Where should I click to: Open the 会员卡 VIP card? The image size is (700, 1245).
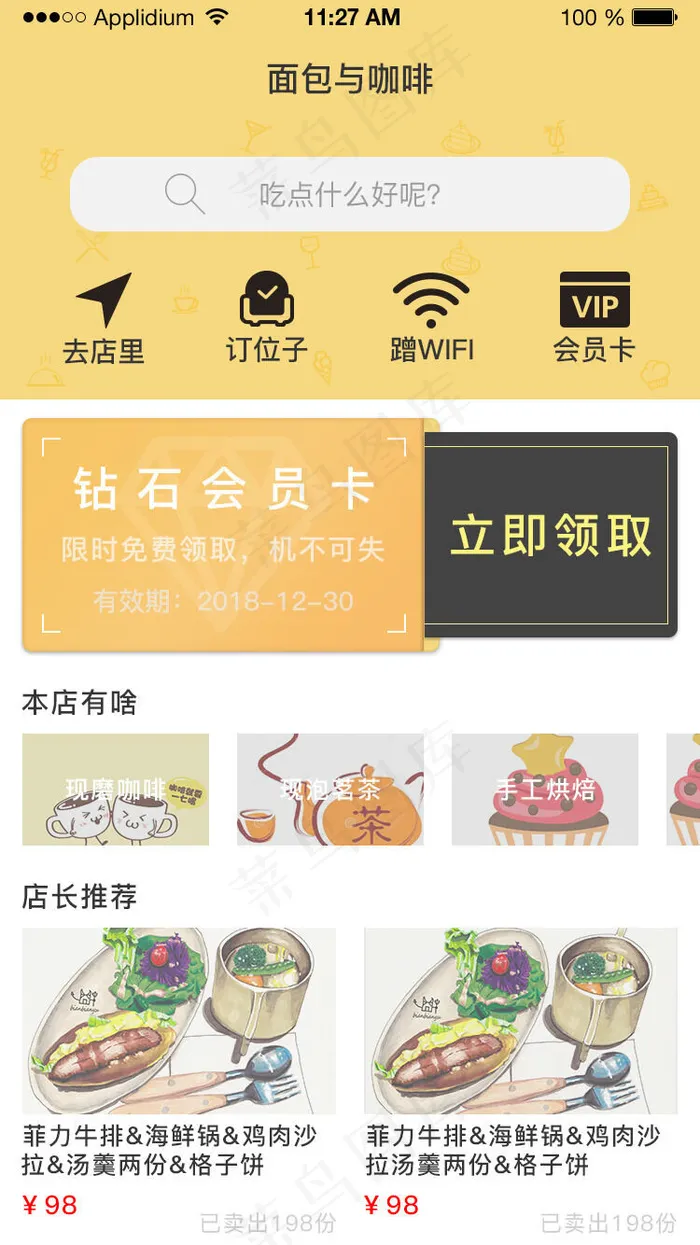(594, 318)
